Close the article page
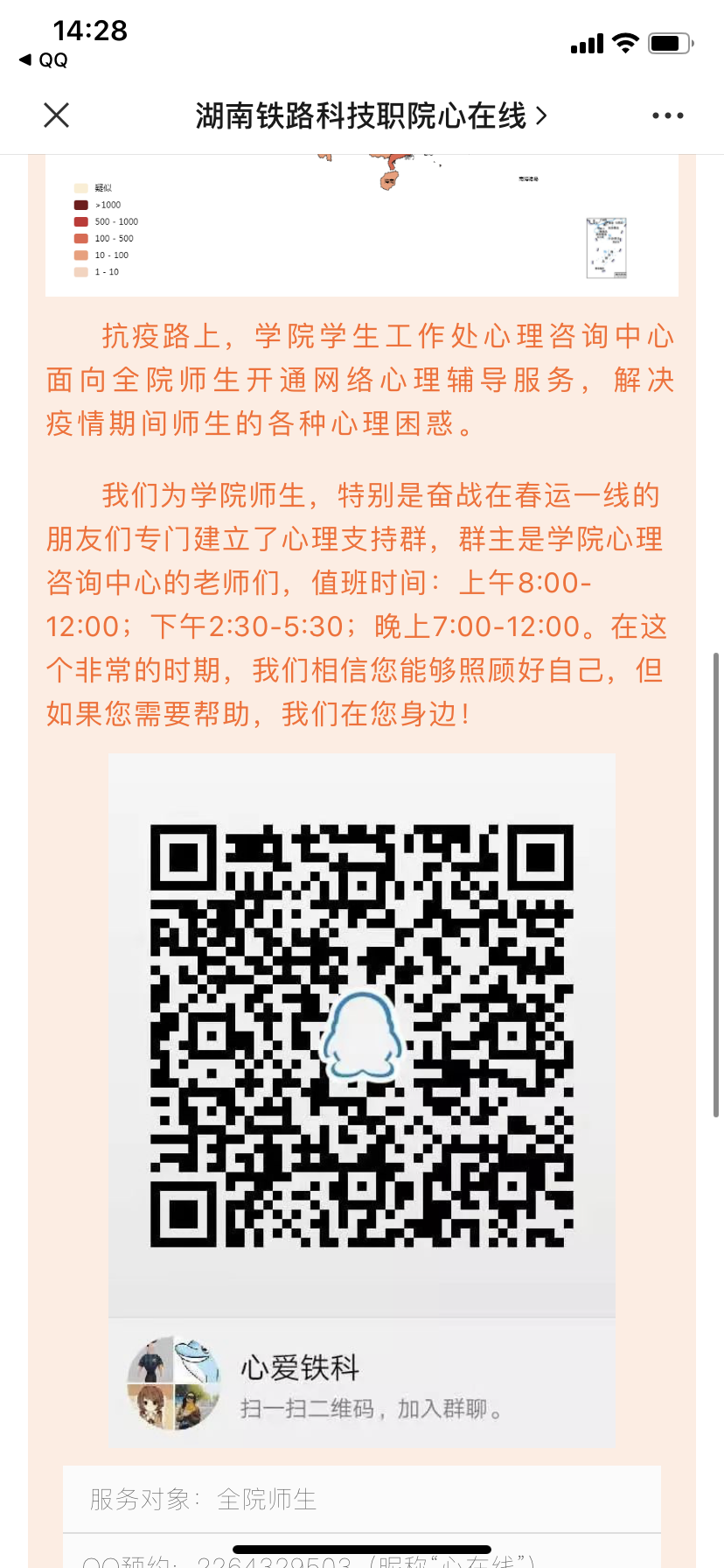The height and width of the screenshot is (1568, 724). point(57,115)
